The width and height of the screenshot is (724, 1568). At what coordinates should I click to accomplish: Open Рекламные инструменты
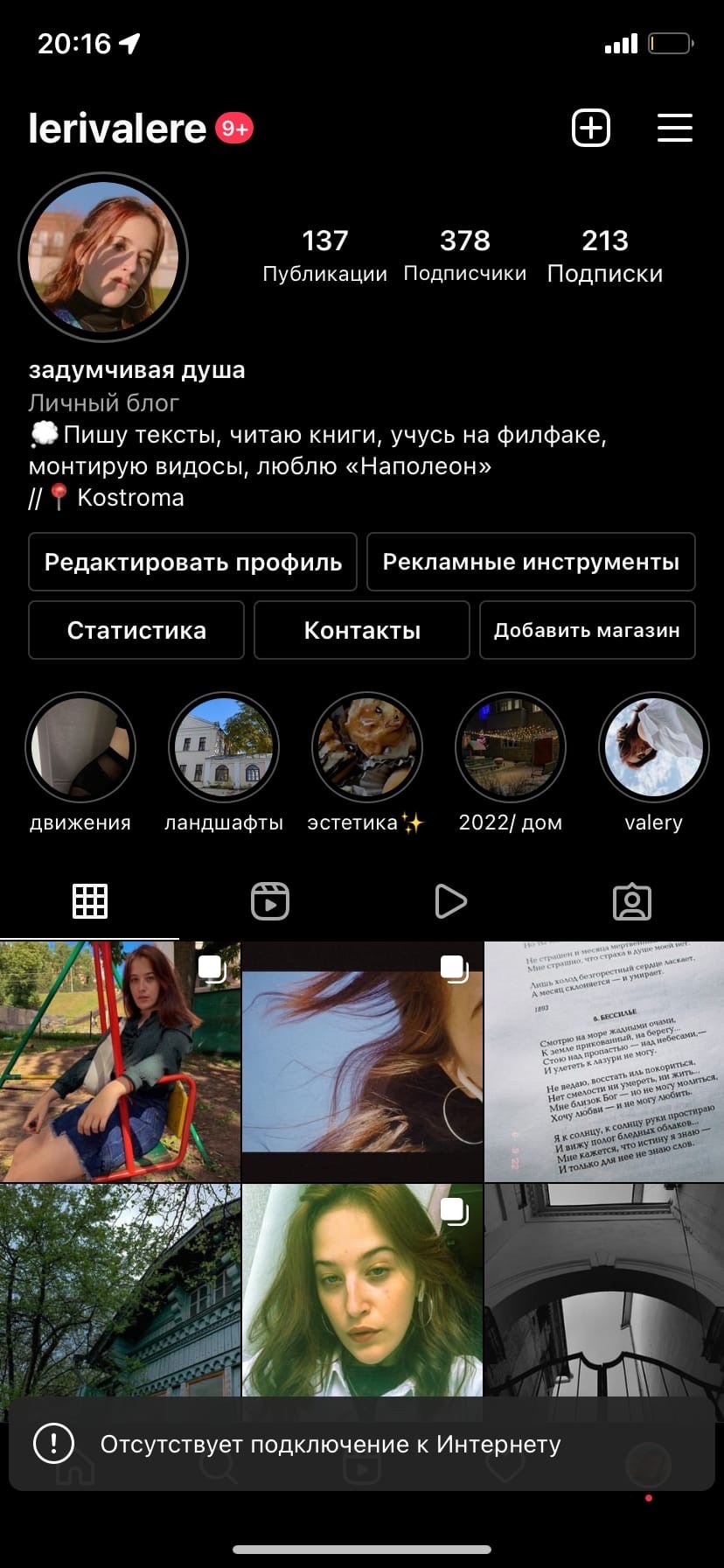pos(531,562)
